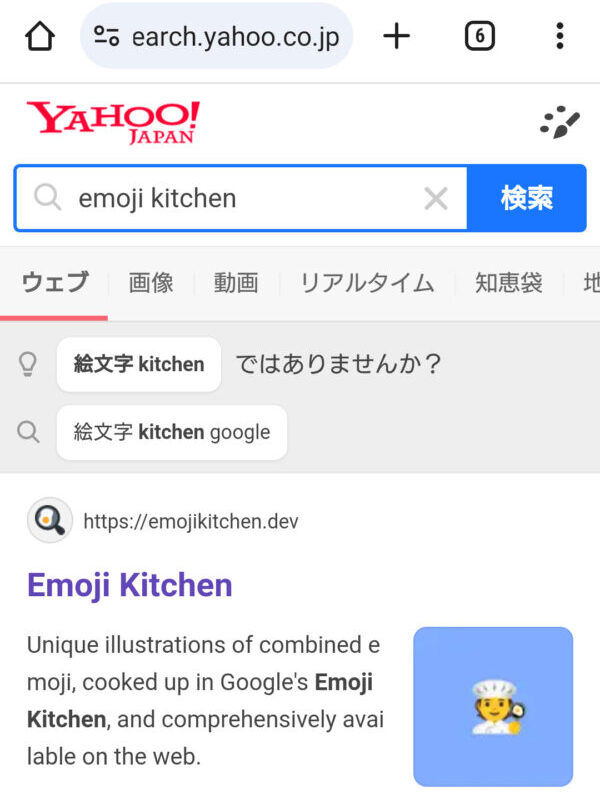The image size is (600, 800).
Task: Switch to the 知恵袋 tab
Action: tap(508, 283)
